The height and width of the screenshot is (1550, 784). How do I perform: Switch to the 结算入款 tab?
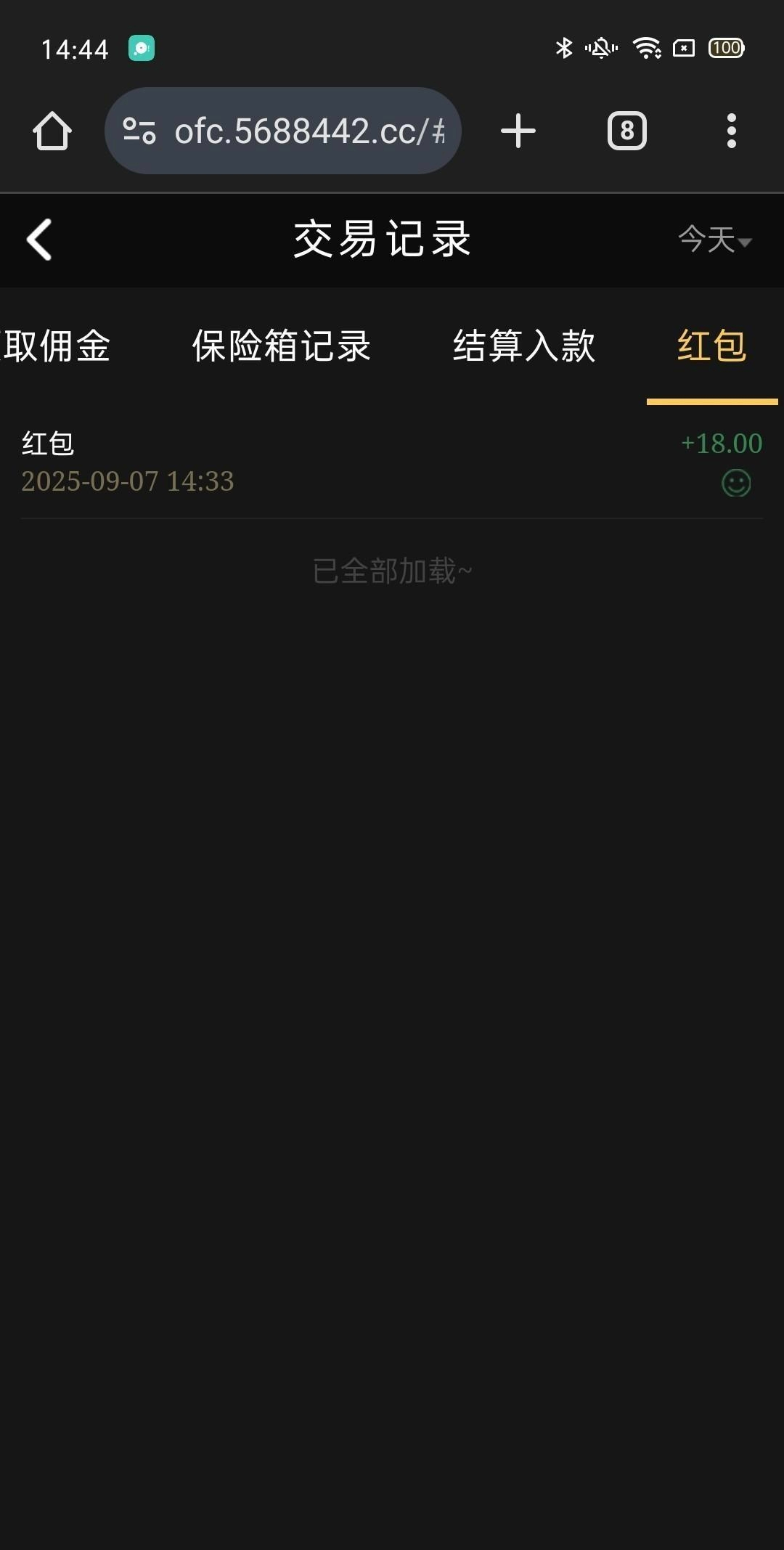[523, 346]
